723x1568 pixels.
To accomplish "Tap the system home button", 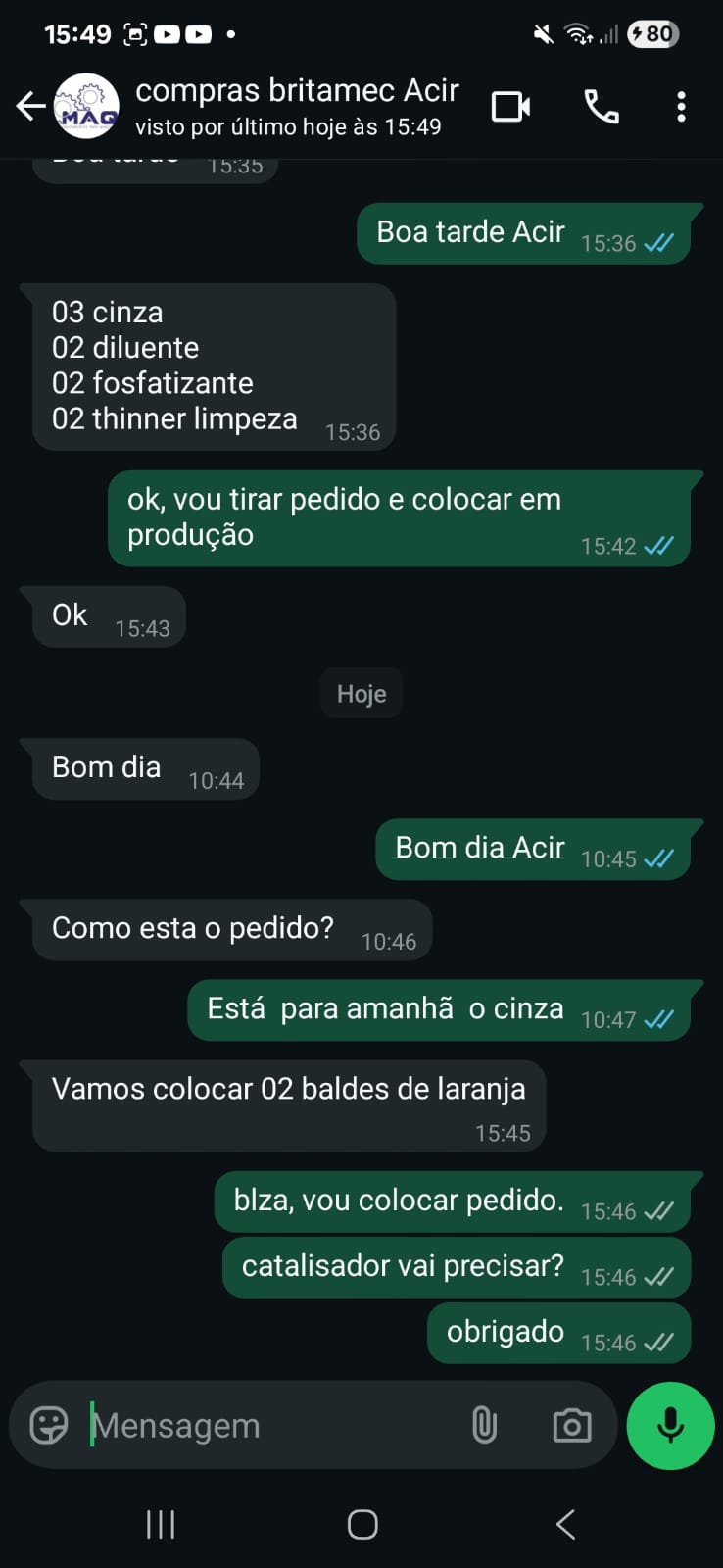I will pos(362,1524).
